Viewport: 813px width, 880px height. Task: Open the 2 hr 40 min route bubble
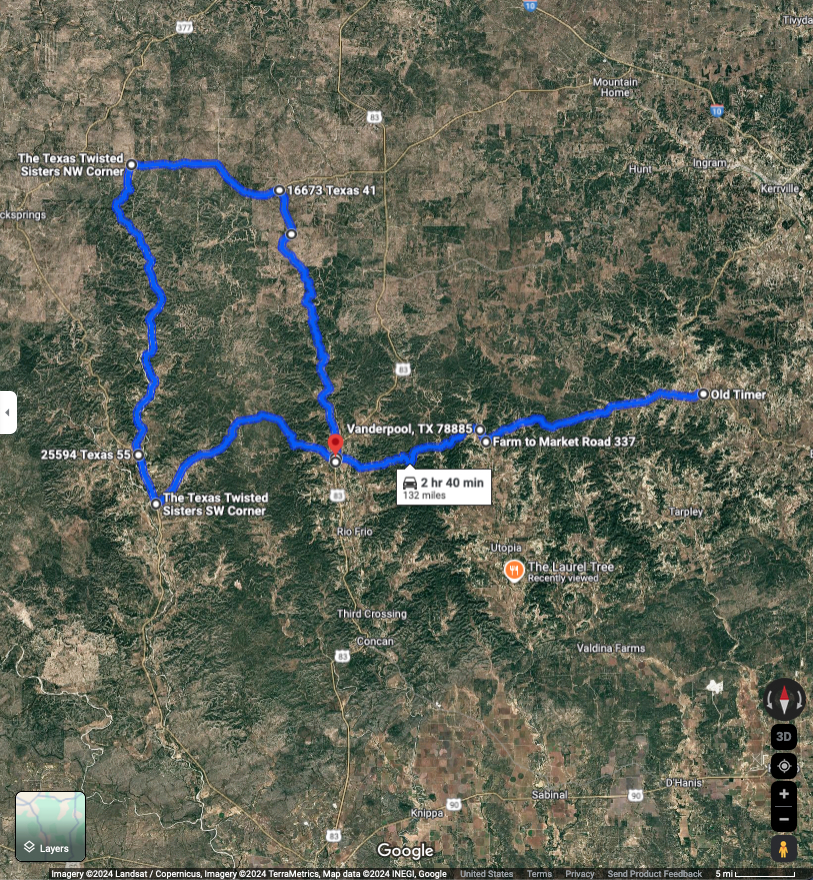pos(443,487)
